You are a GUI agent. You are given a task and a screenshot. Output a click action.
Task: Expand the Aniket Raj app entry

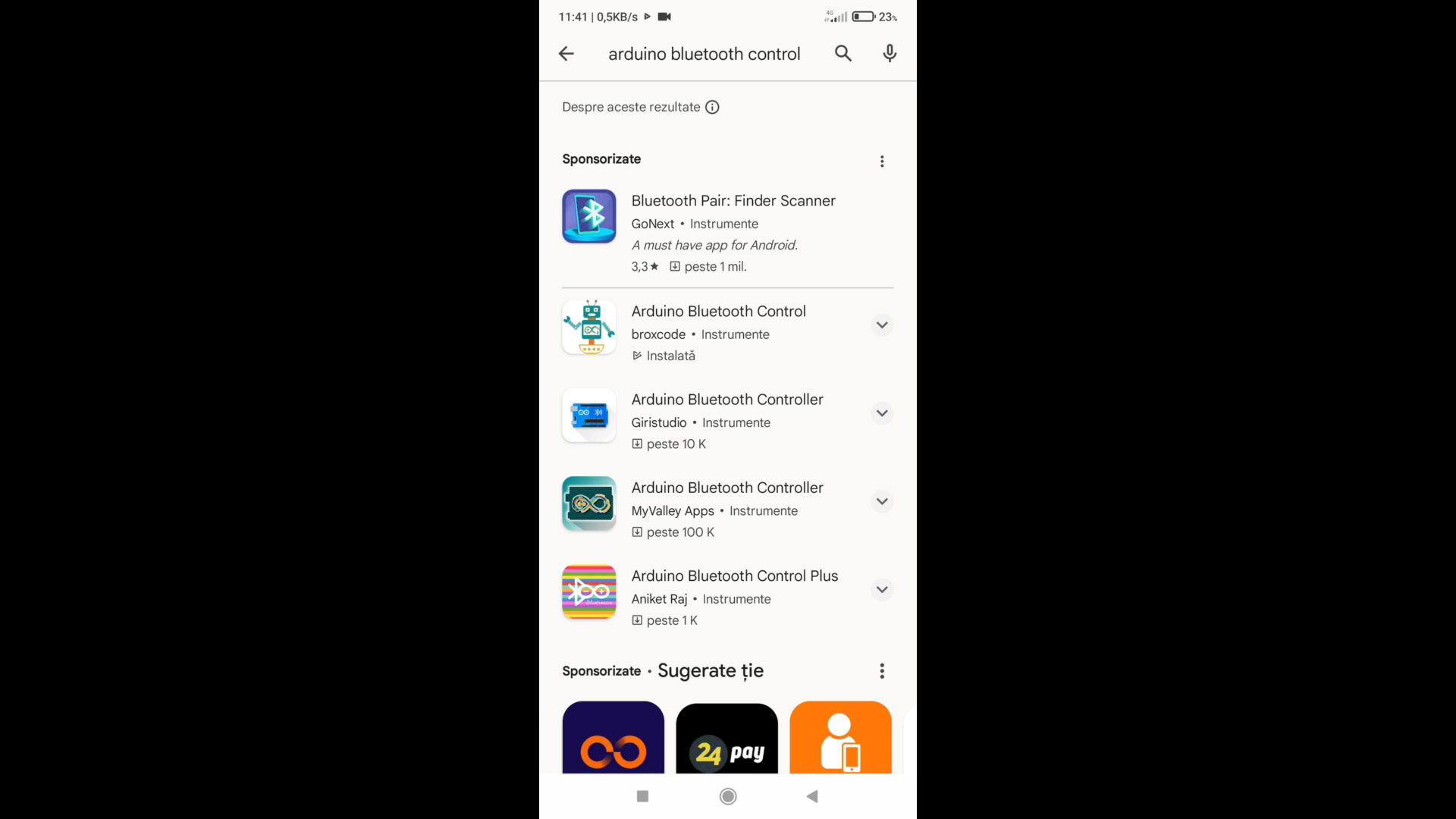pos(882,590)
